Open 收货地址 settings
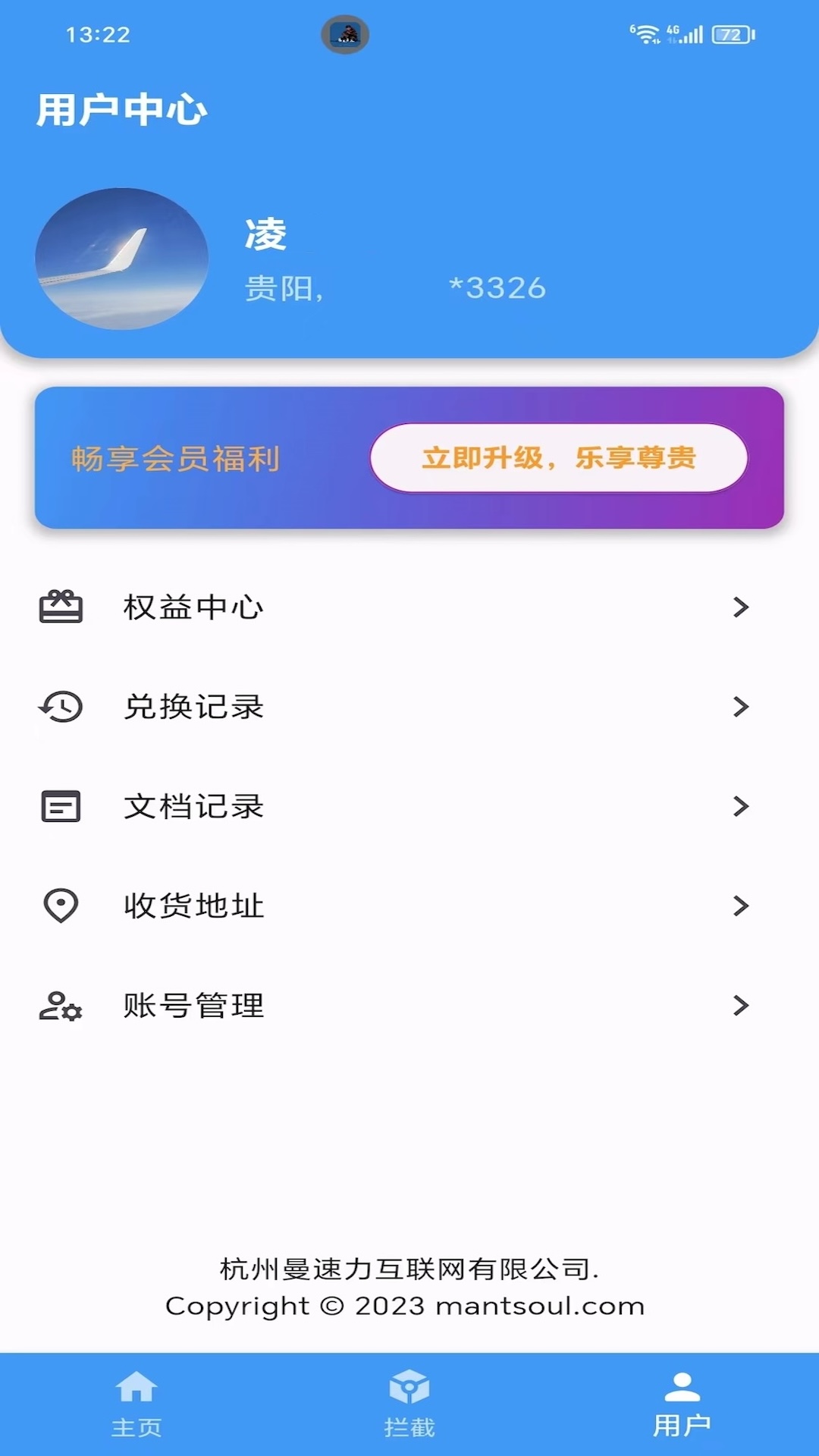The height and width of the screenshot is (1456, 819). tap(394, 905)
